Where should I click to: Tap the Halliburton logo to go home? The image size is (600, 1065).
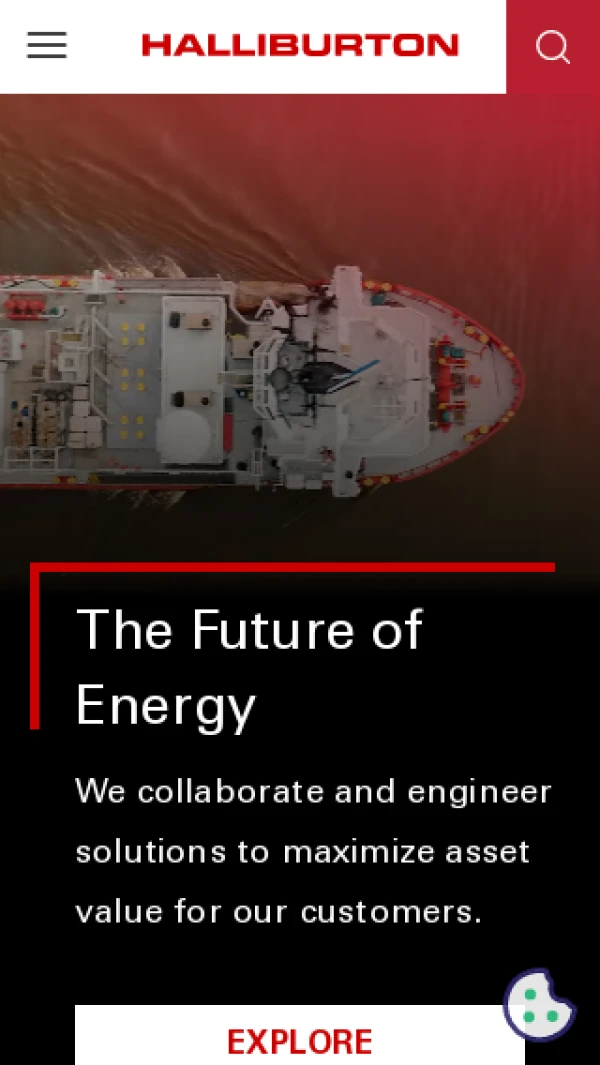click(x=300, y=45)
